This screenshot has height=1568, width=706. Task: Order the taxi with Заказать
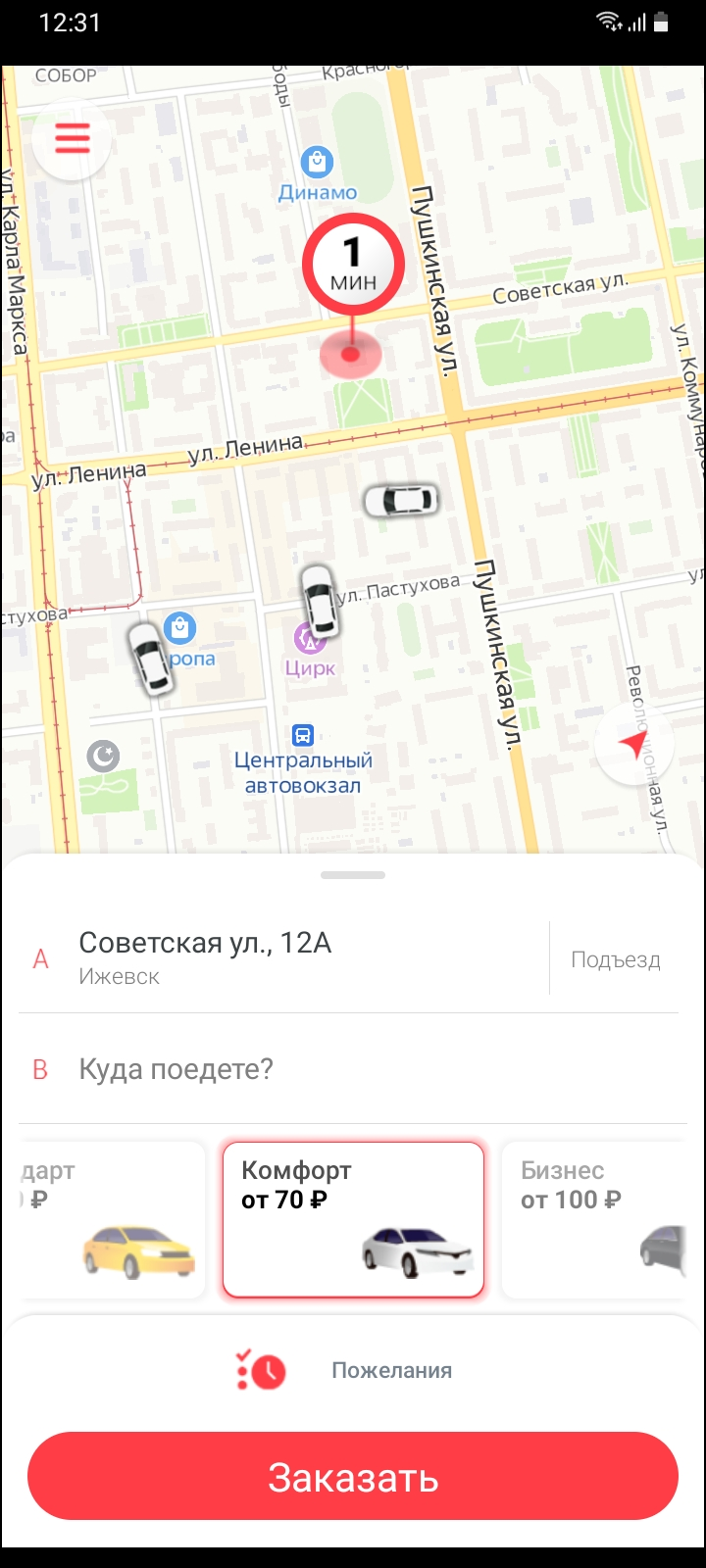coord(353,1477)
